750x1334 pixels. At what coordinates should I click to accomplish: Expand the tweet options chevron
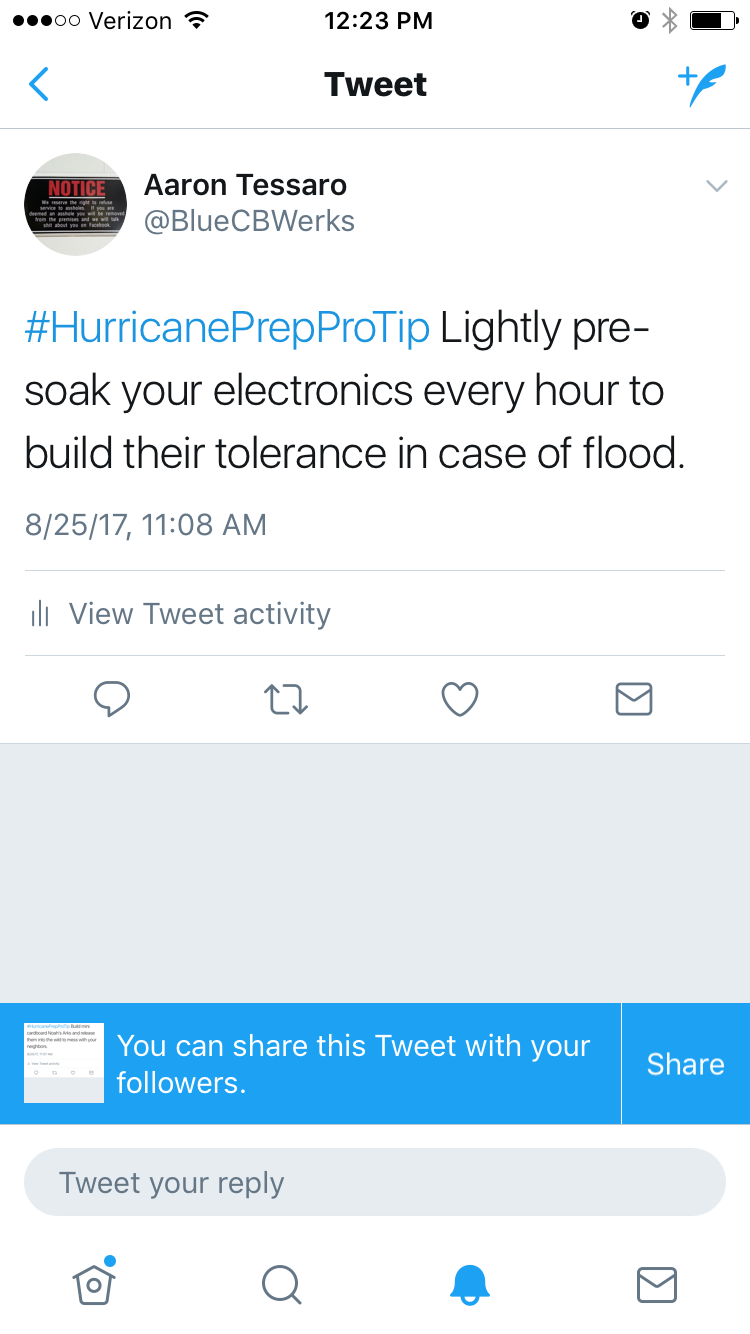pos(716,186)
